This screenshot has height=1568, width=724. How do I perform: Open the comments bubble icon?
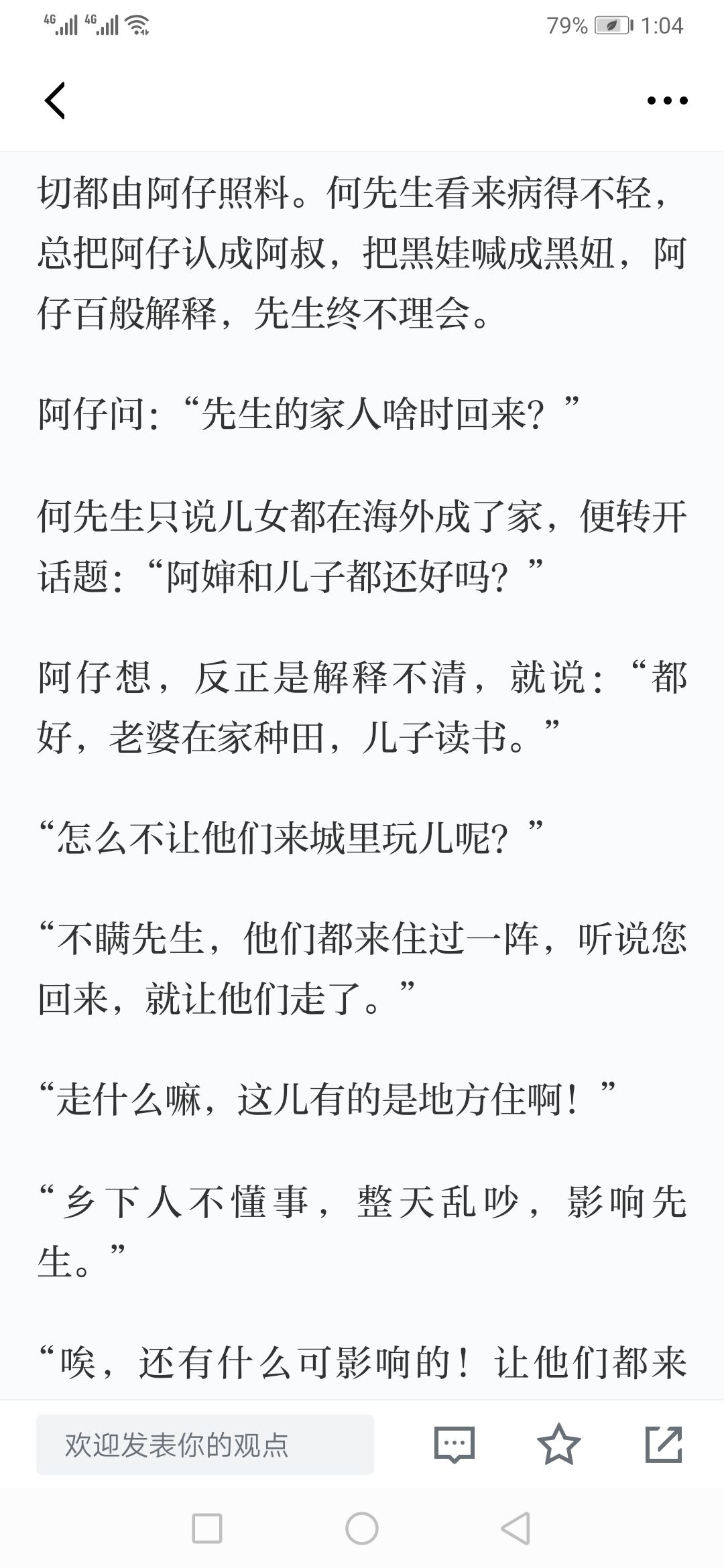[455, 1445]
